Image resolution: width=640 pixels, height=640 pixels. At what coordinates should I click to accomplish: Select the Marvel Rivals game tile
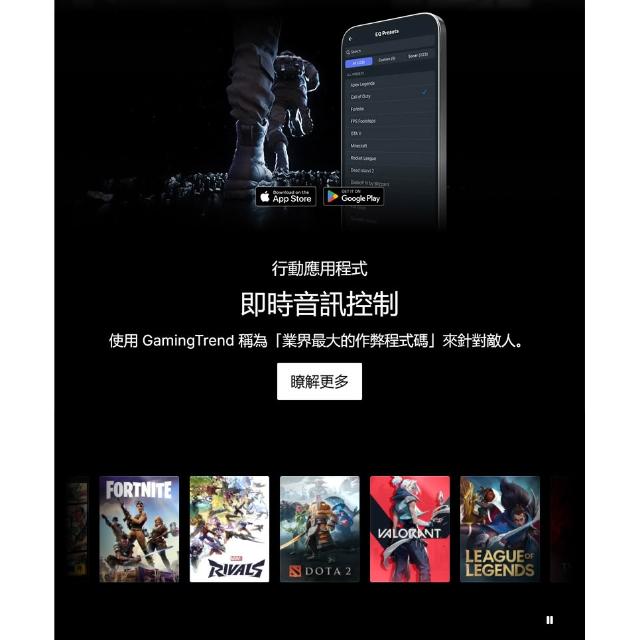point(229,529)
